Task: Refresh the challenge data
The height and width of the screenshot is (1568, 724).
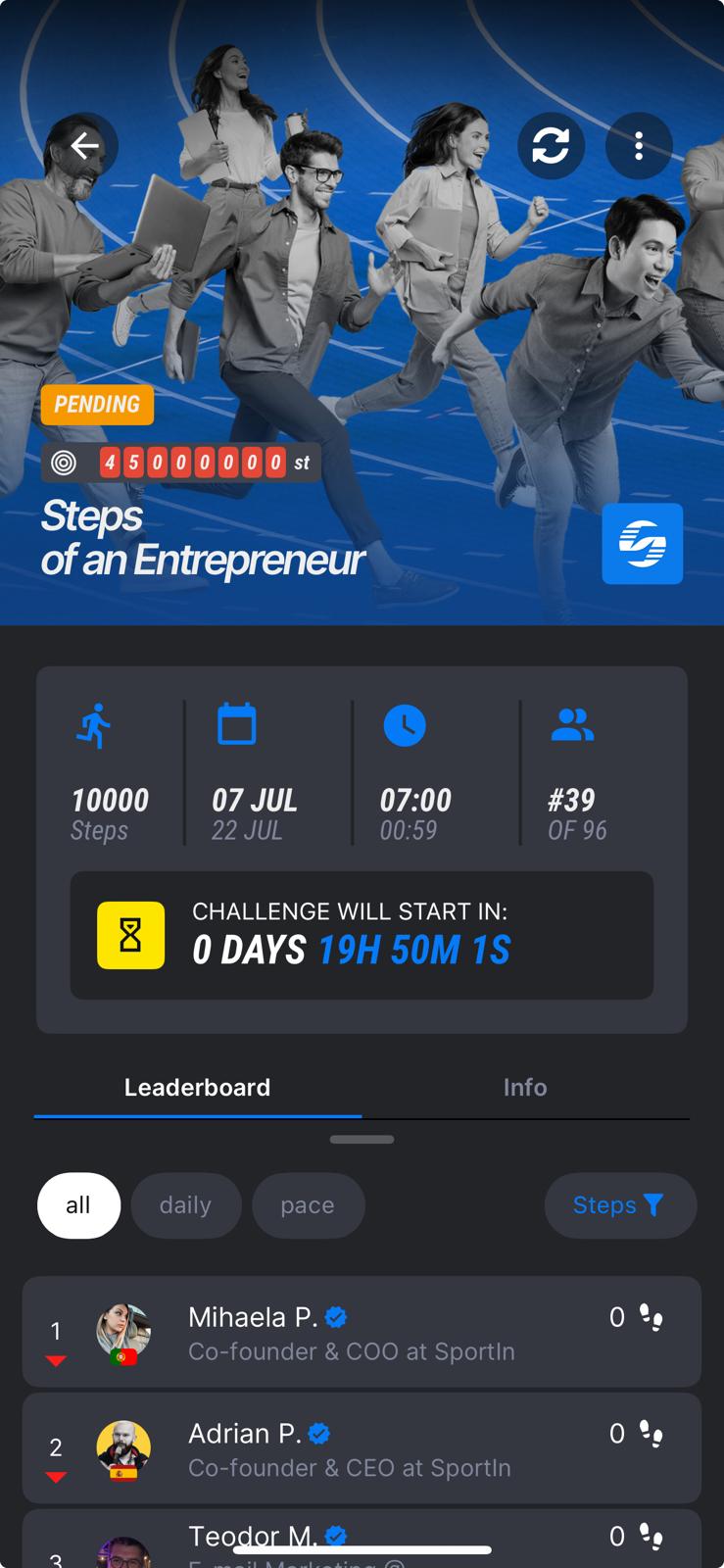Action: (x=551, y=146)
